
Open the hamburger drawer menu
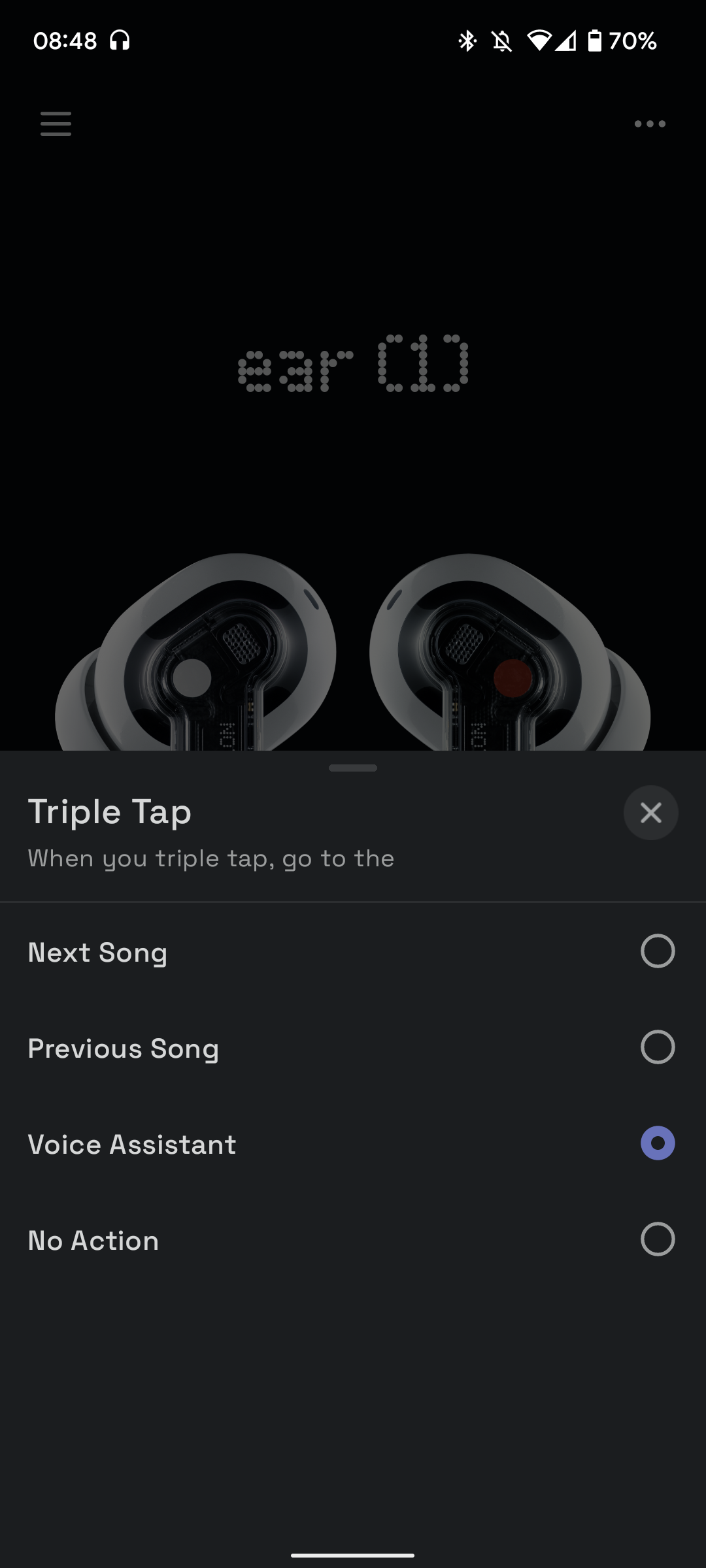pos(56,123)
